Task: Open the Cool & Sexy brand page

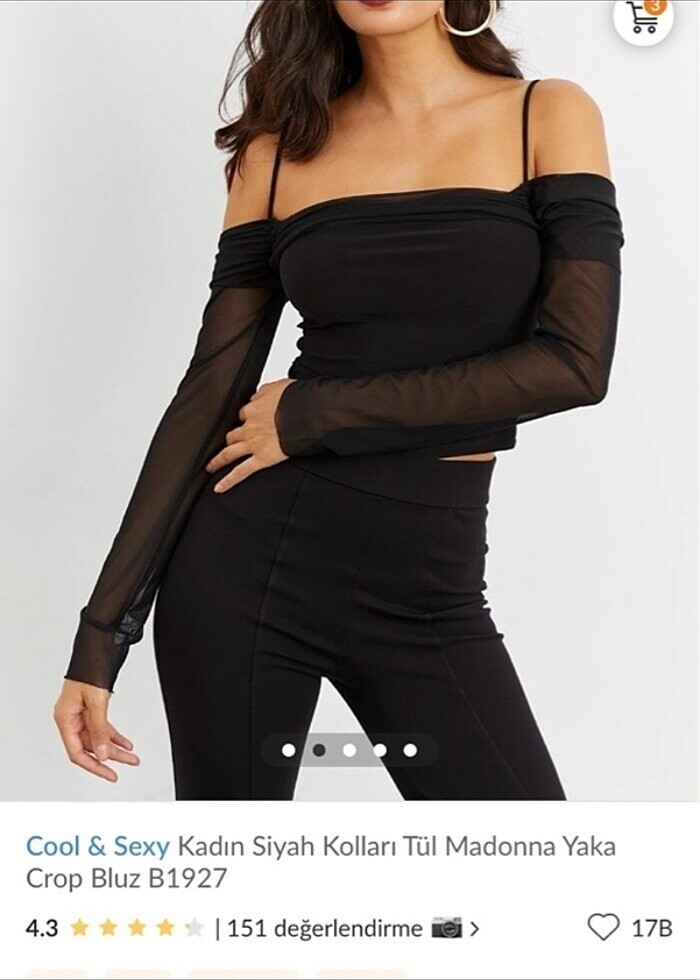Action: [x=97, y=847]
